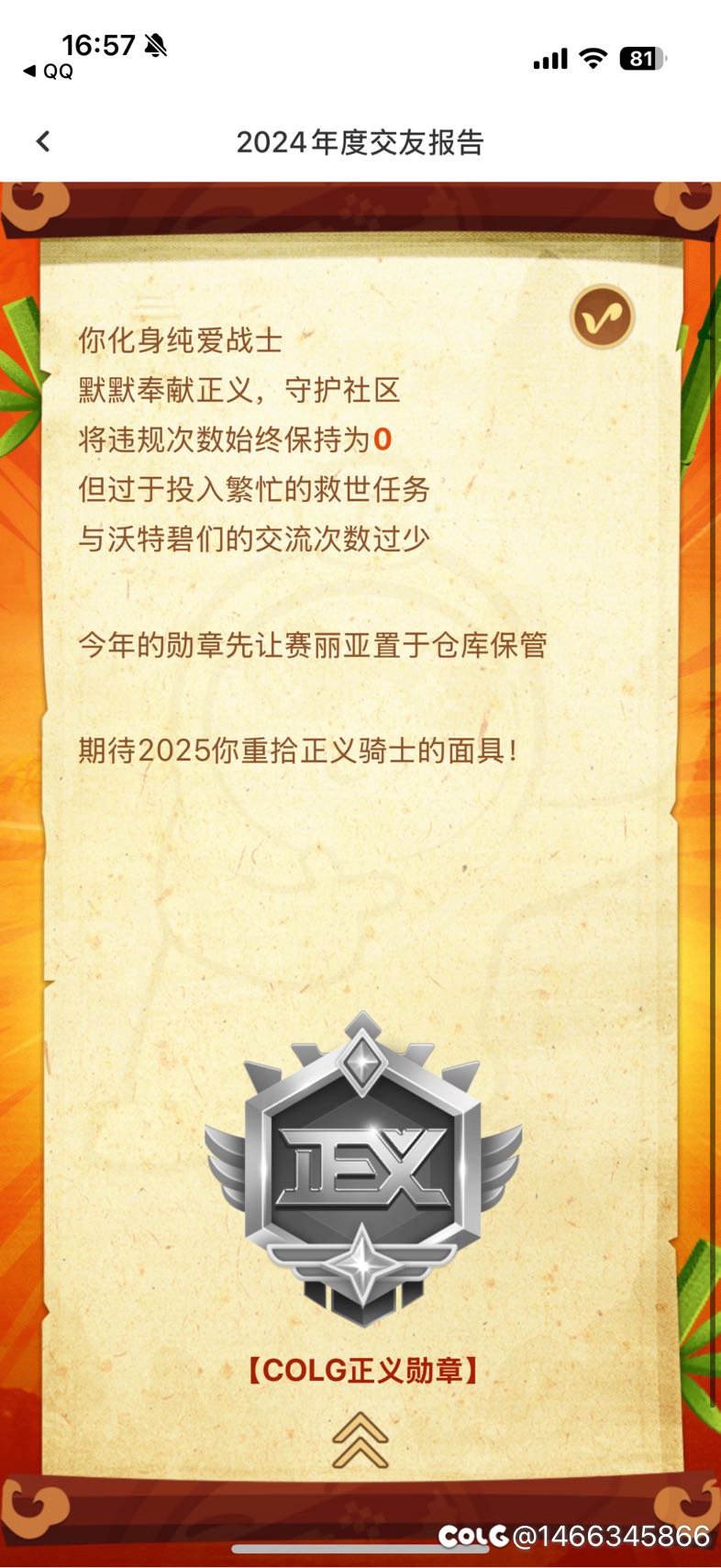Go back from the 2024年度交友报告 page
Image resolution: width=721 pixels, height=1568 pixels.
tap(43, 141)
